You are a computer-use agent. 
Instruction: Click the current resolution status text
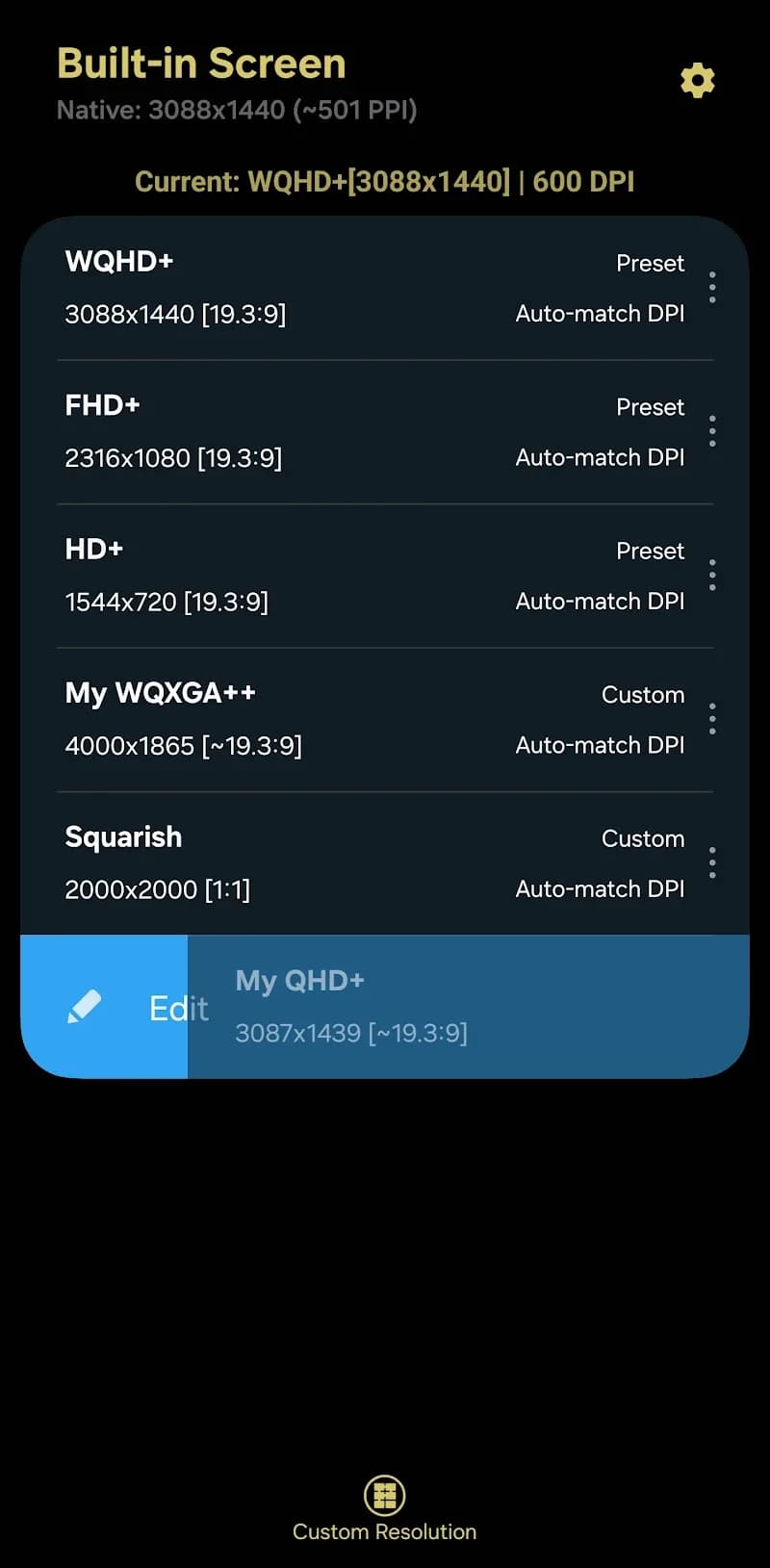point(384,181)
